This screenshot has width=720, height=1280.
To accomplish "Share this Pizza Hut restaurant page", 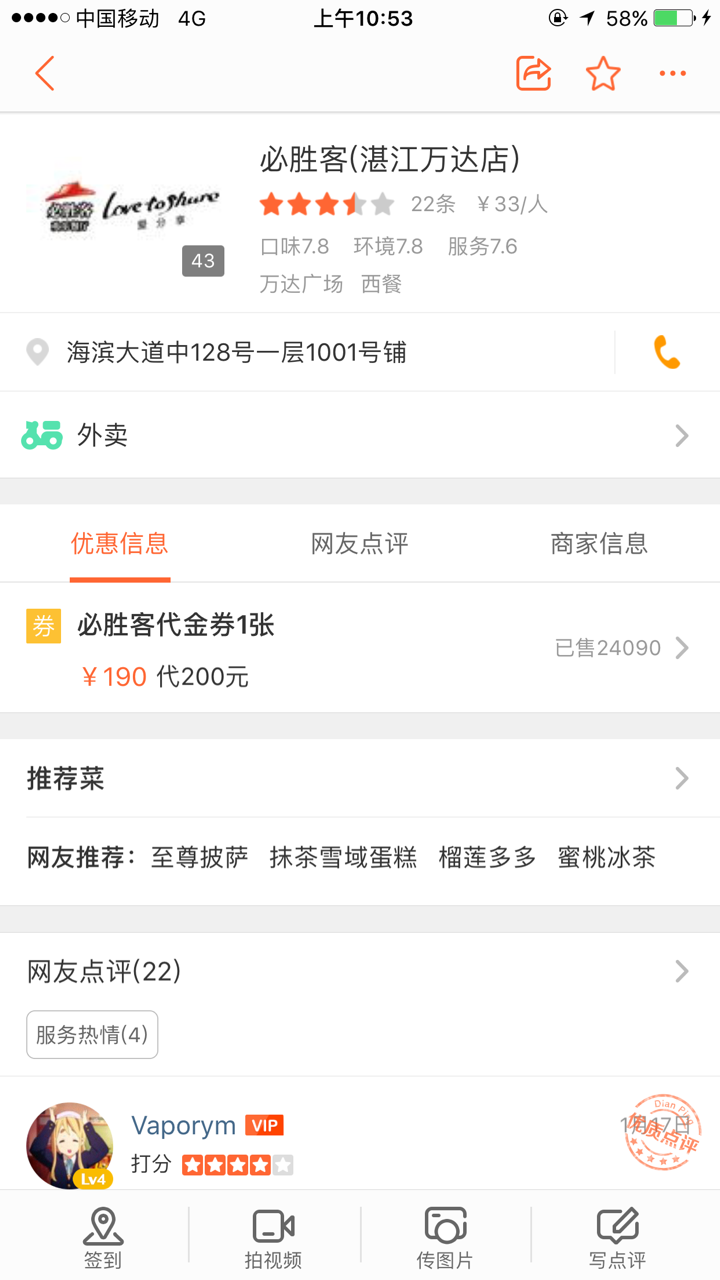I will (x=533, y=74).
